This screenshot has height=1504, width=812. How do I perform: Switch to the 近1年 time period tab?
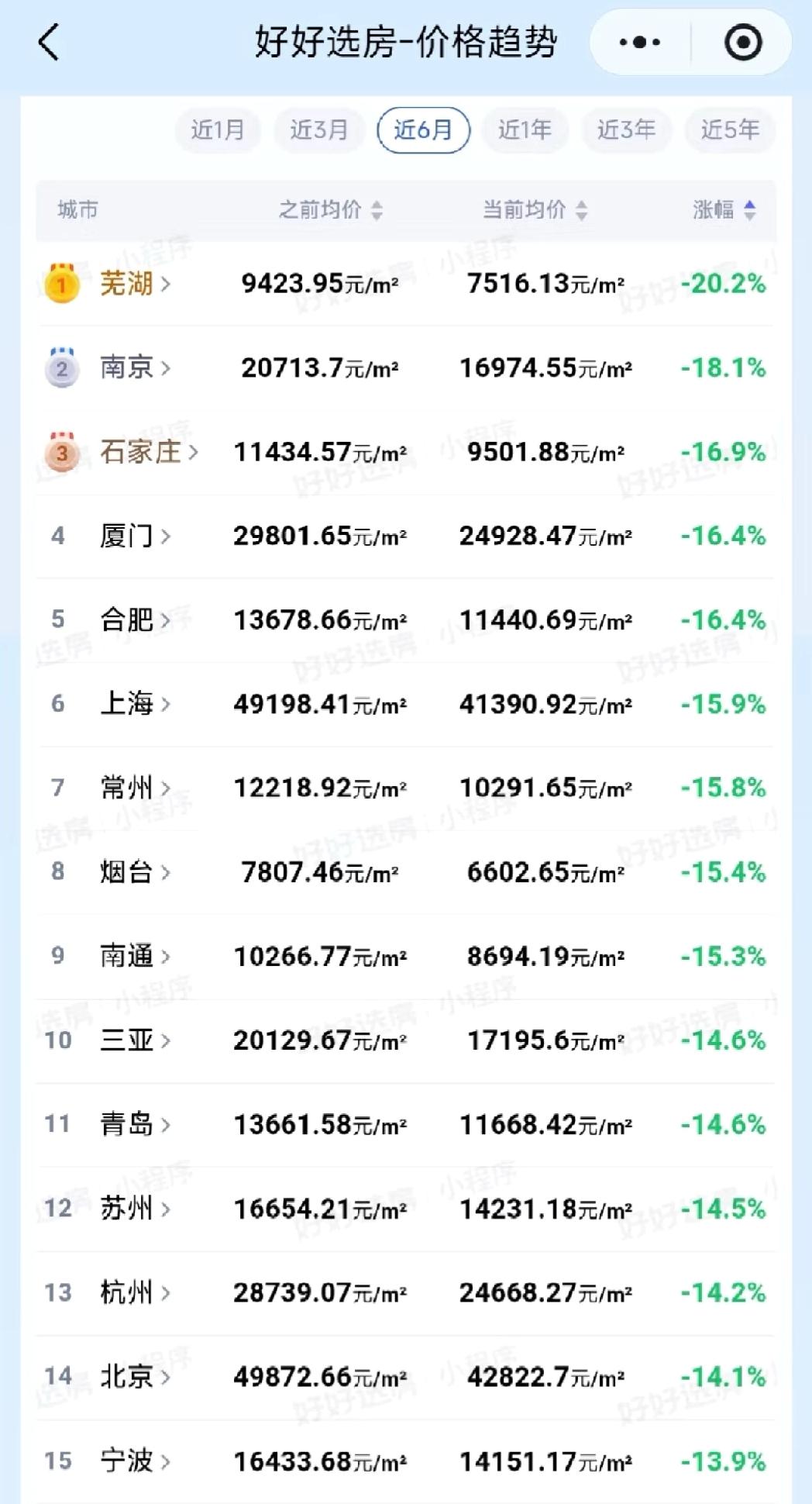[x=525, y=129]
